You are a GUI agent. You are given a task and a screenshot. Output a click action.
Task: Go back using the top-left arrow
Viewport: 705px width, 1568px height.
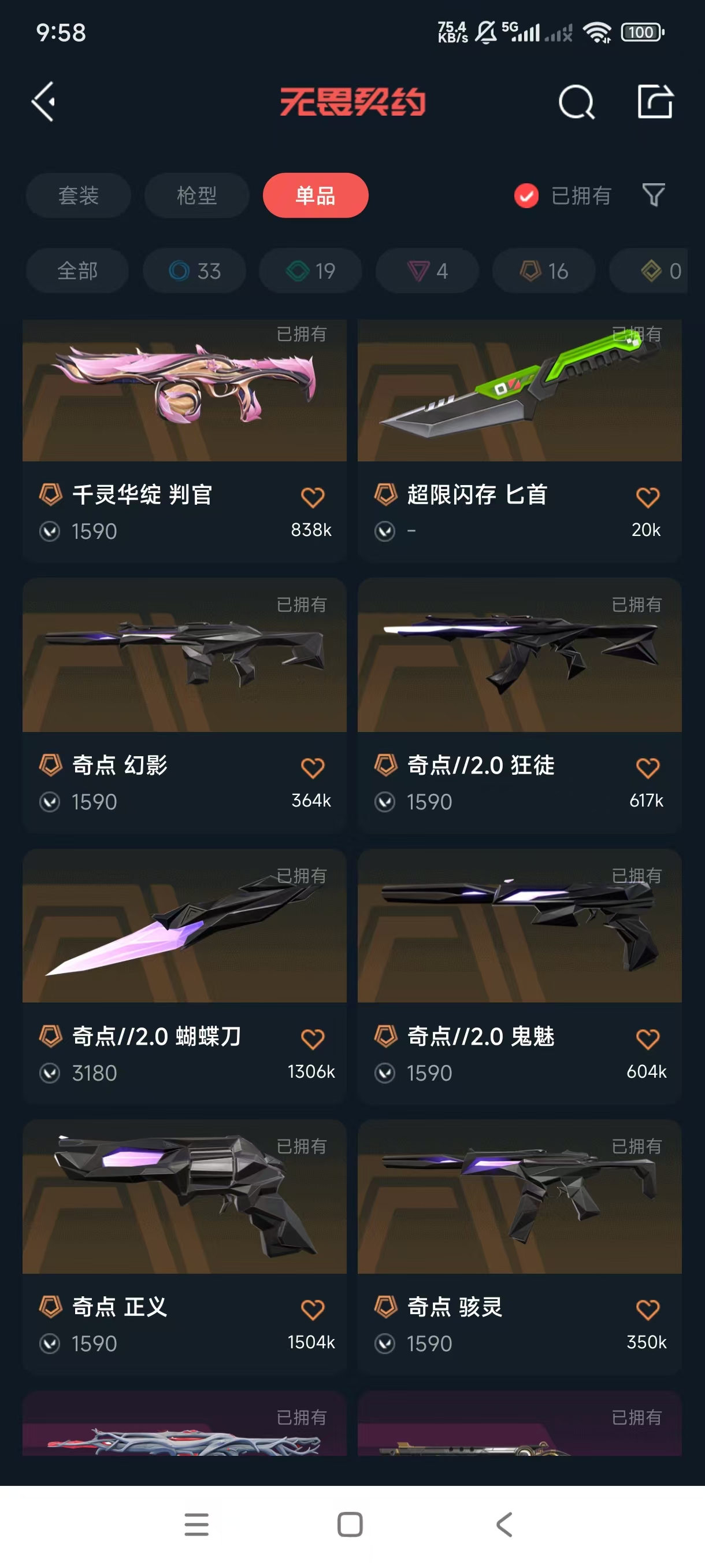(x=44, y=102)
